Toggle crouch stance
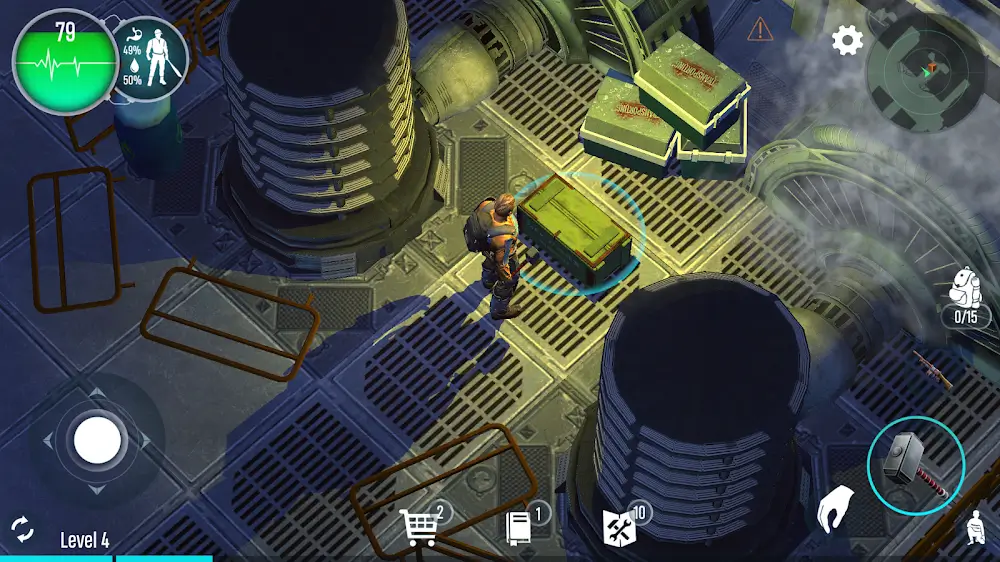 tap(972, 527)
